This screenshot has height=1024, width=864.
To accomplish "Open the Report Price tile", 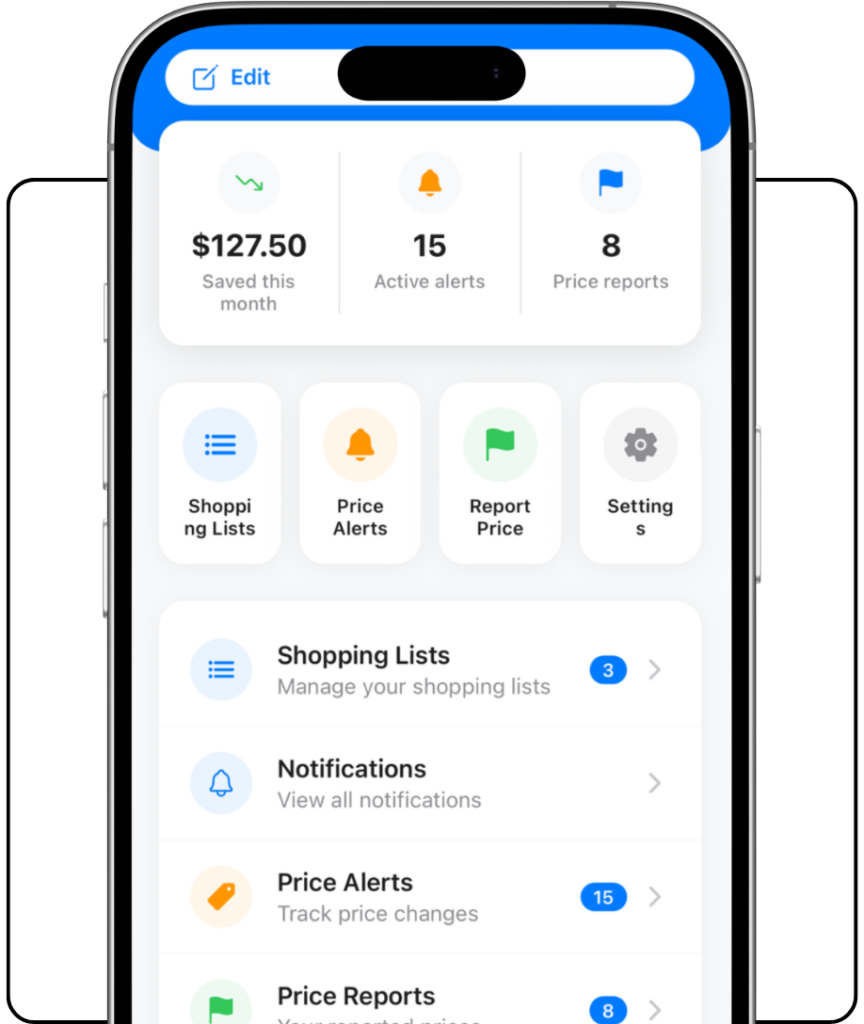I will pyautogui.click(x=500, y=473).
